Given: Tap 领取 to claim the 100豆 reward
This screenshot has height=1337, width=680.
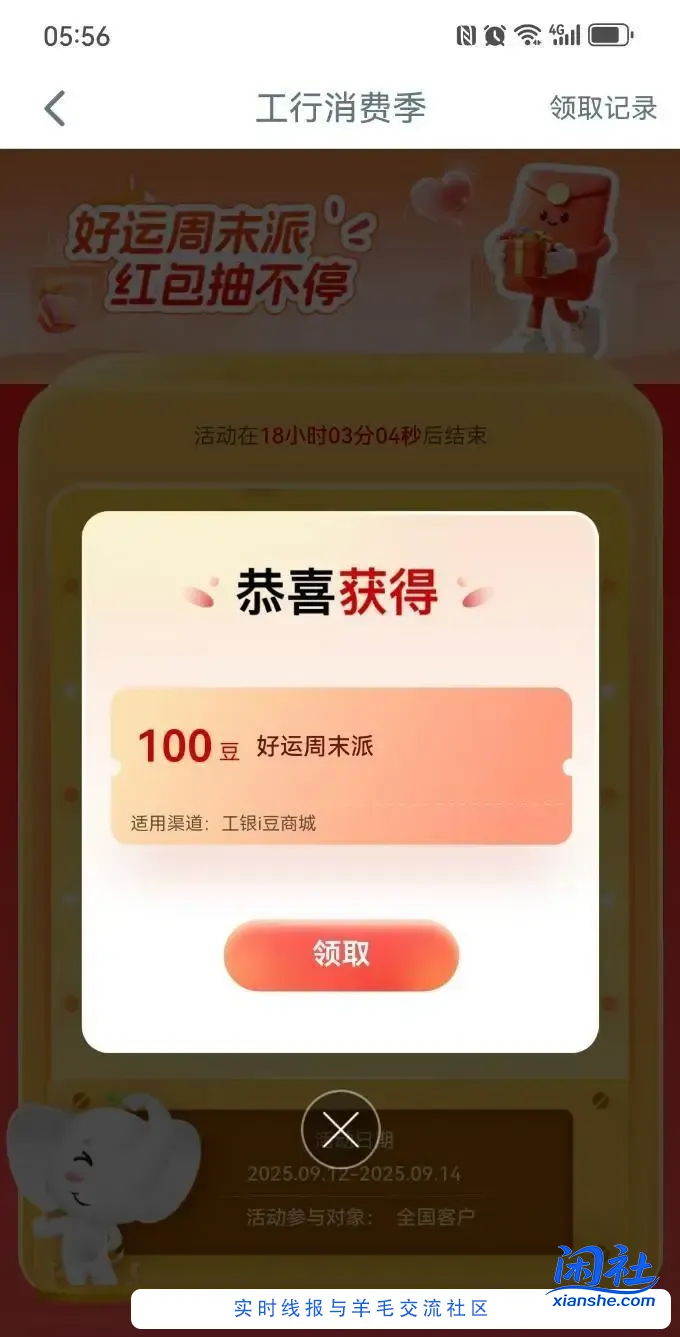Looking at the screenshot, I should pyautogui.click(x=341, y=954).
